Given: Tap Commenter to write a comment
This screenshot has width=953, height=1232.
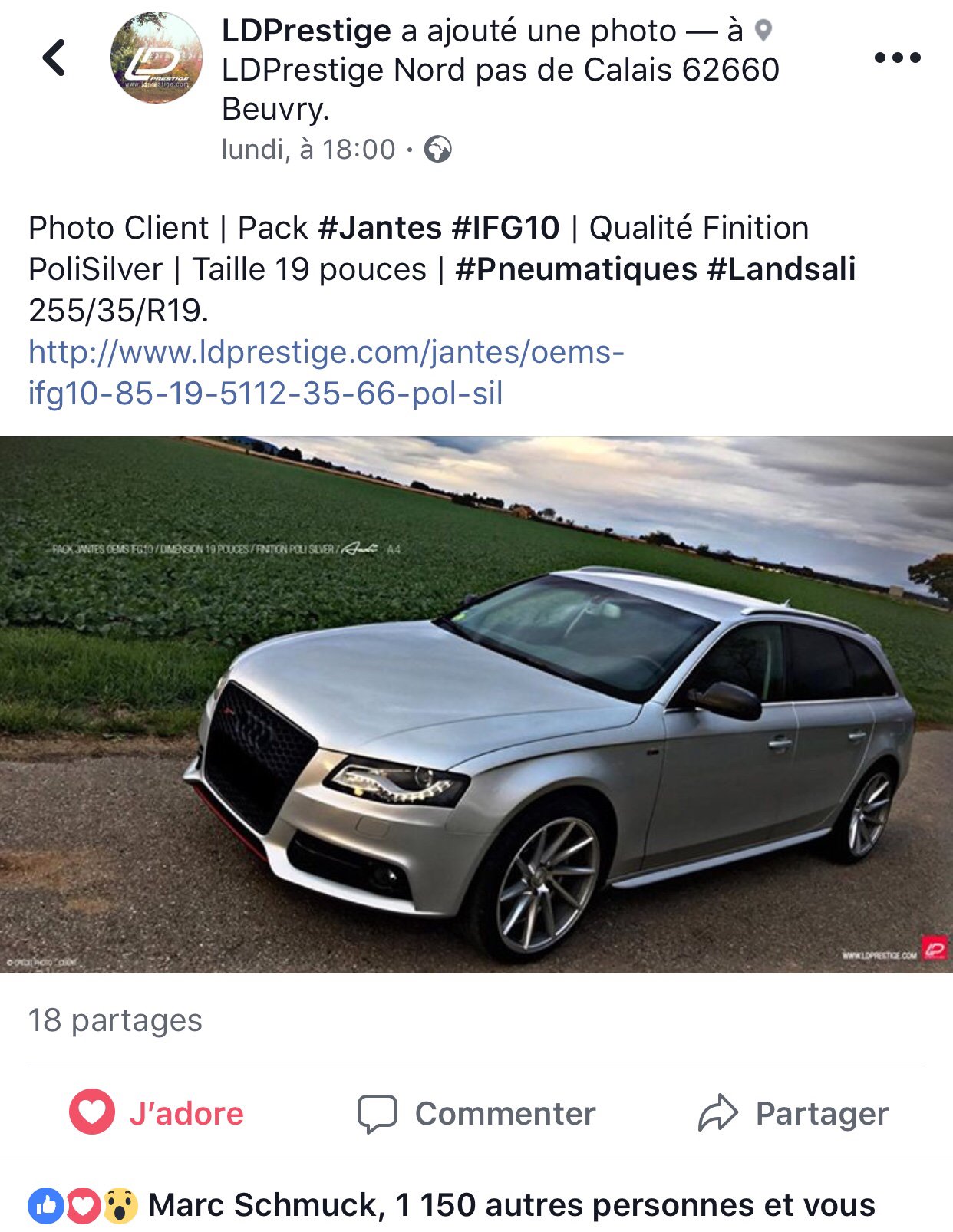Looking at the screenshot, I should tap(476, 1113).
